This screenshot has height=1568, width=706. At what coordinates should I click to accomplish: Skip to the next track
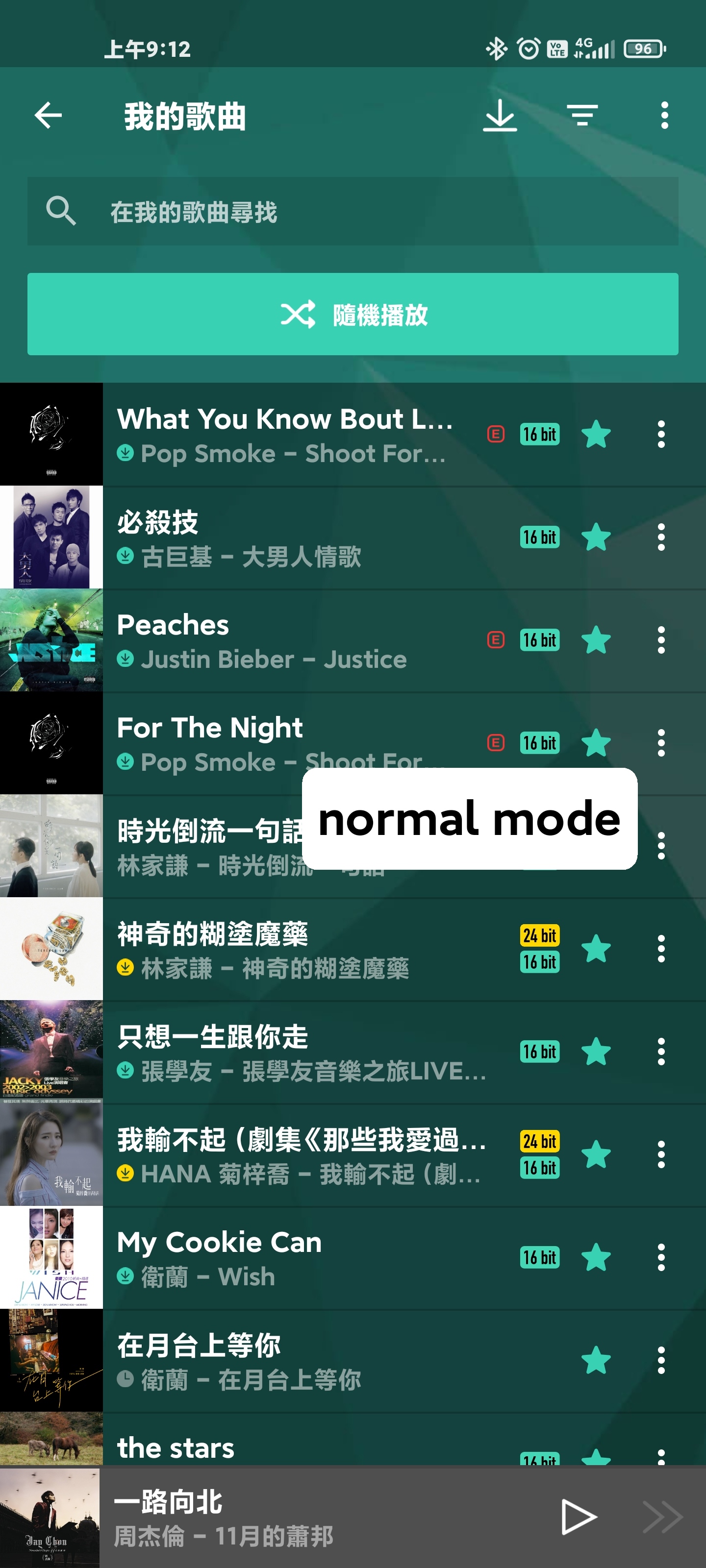tap(662, 1516)
